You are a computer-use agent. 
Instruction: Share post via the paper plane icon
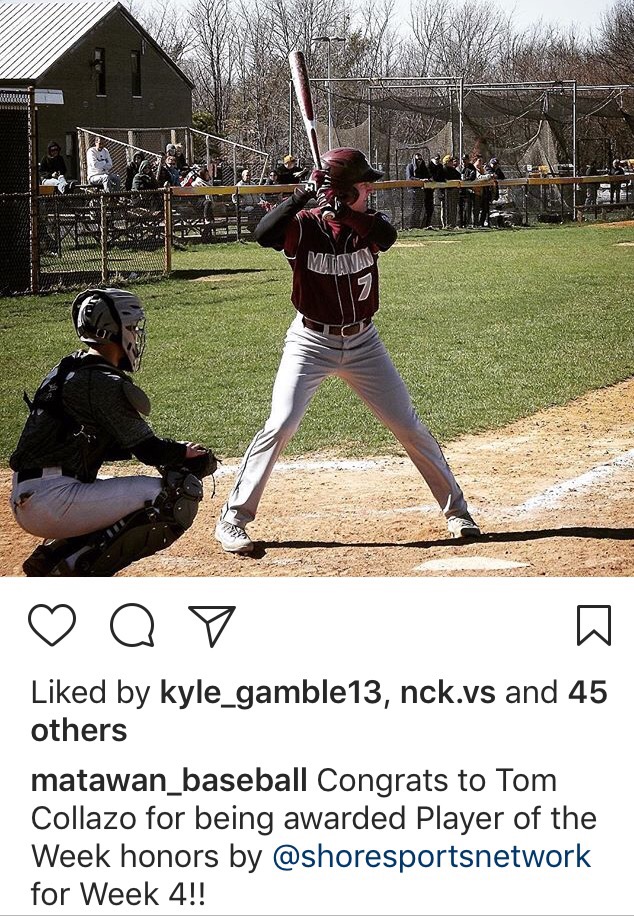tap(211, 626)
